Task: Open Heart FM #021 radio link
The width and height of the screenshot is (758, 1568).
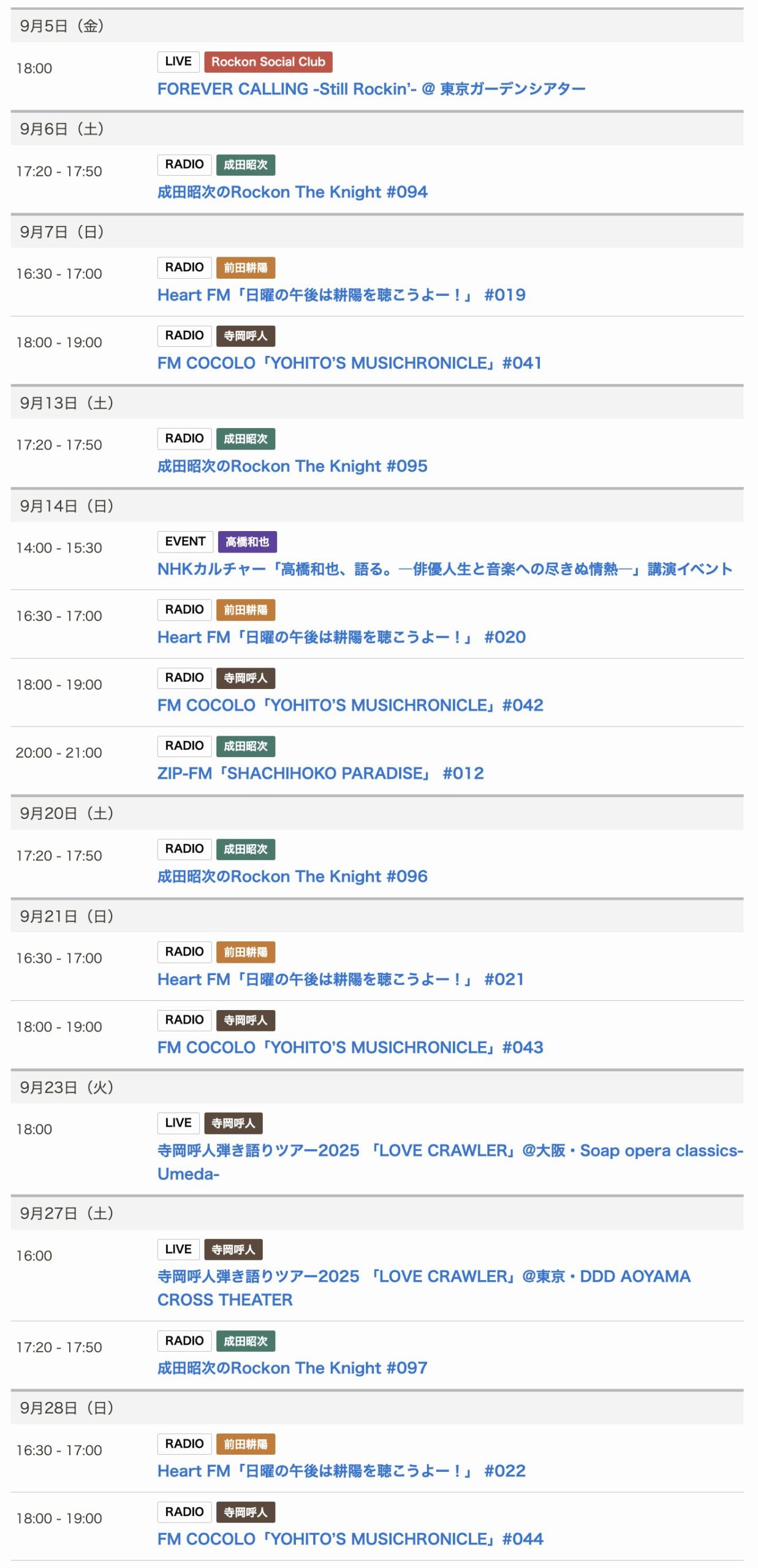Action: [340, 978]
